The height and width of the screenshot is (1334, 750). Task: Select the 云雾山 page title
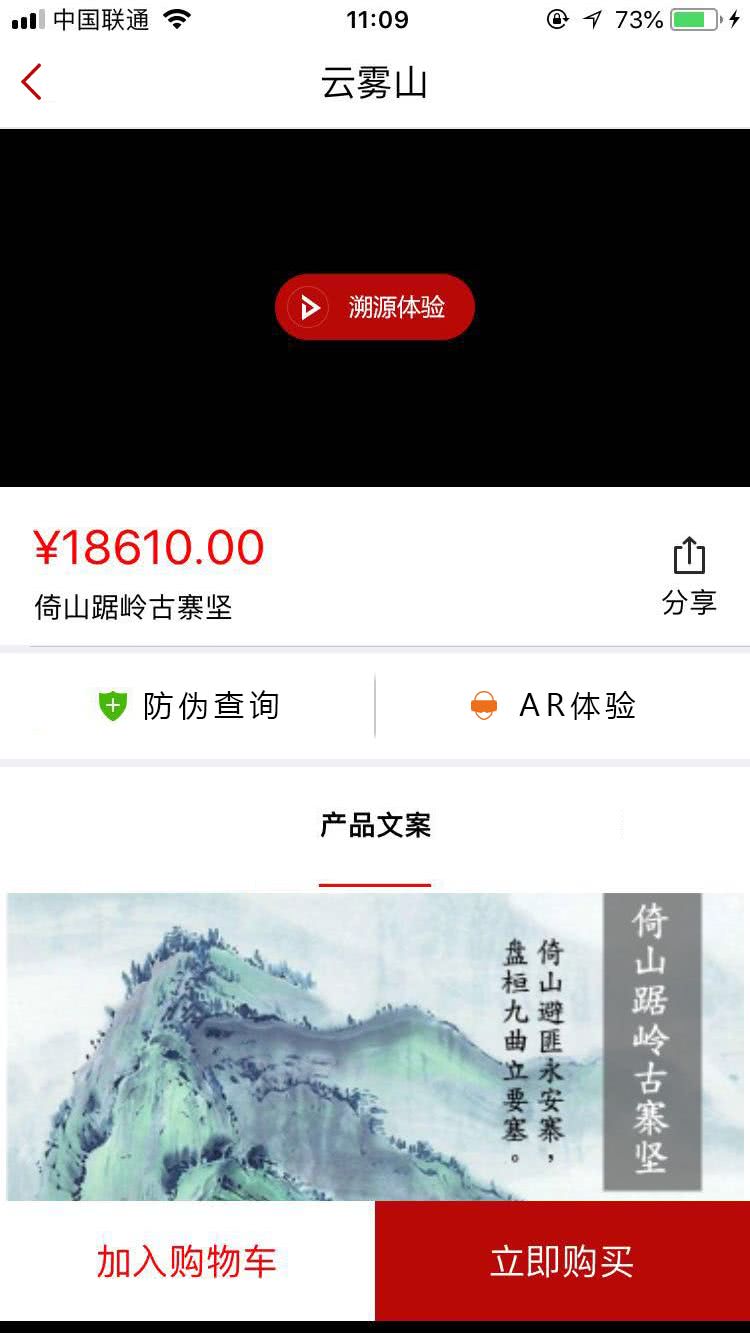pos(375,83)
